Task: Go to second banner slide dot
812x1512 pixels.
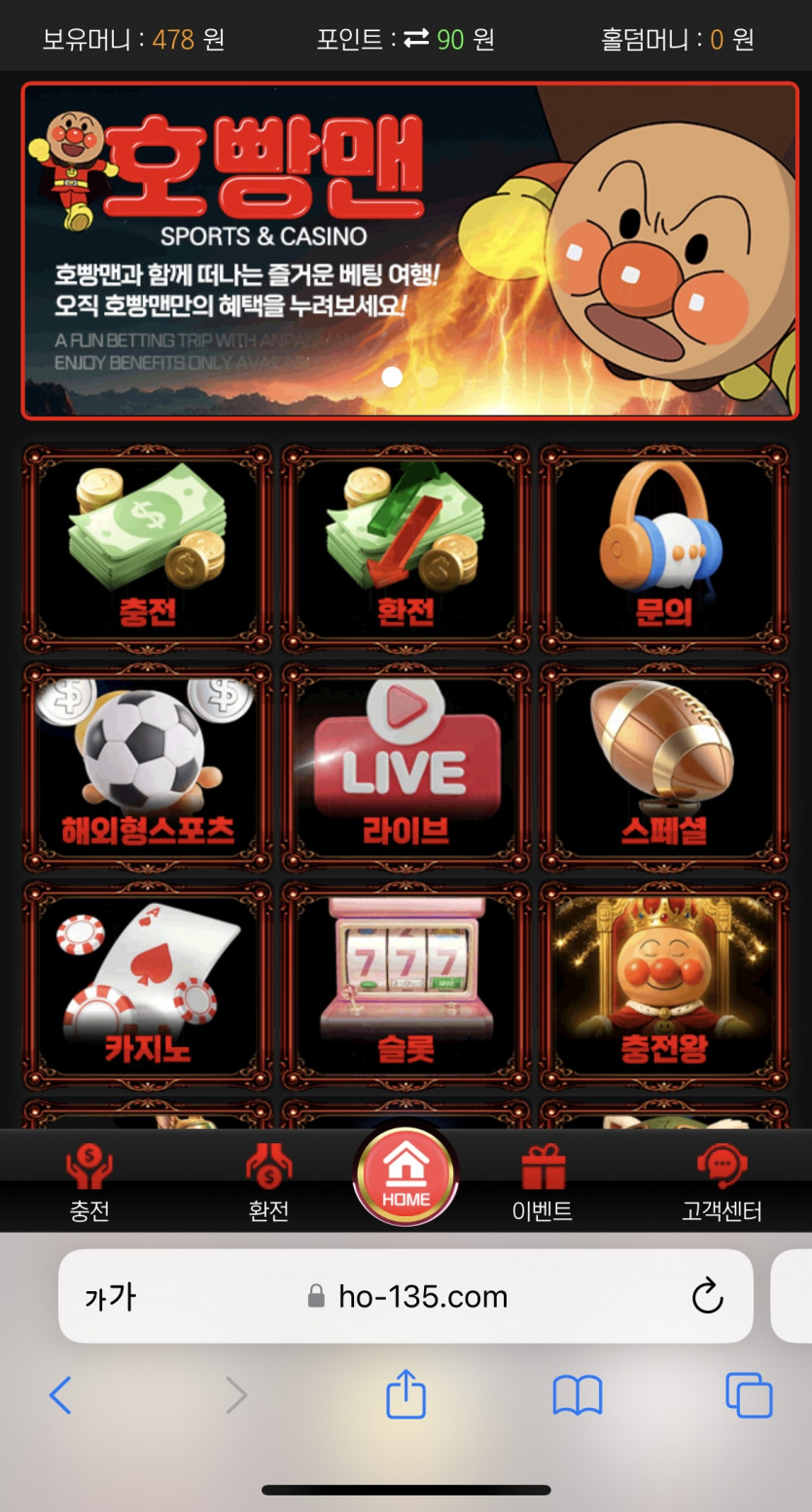Action: (426, 377)
